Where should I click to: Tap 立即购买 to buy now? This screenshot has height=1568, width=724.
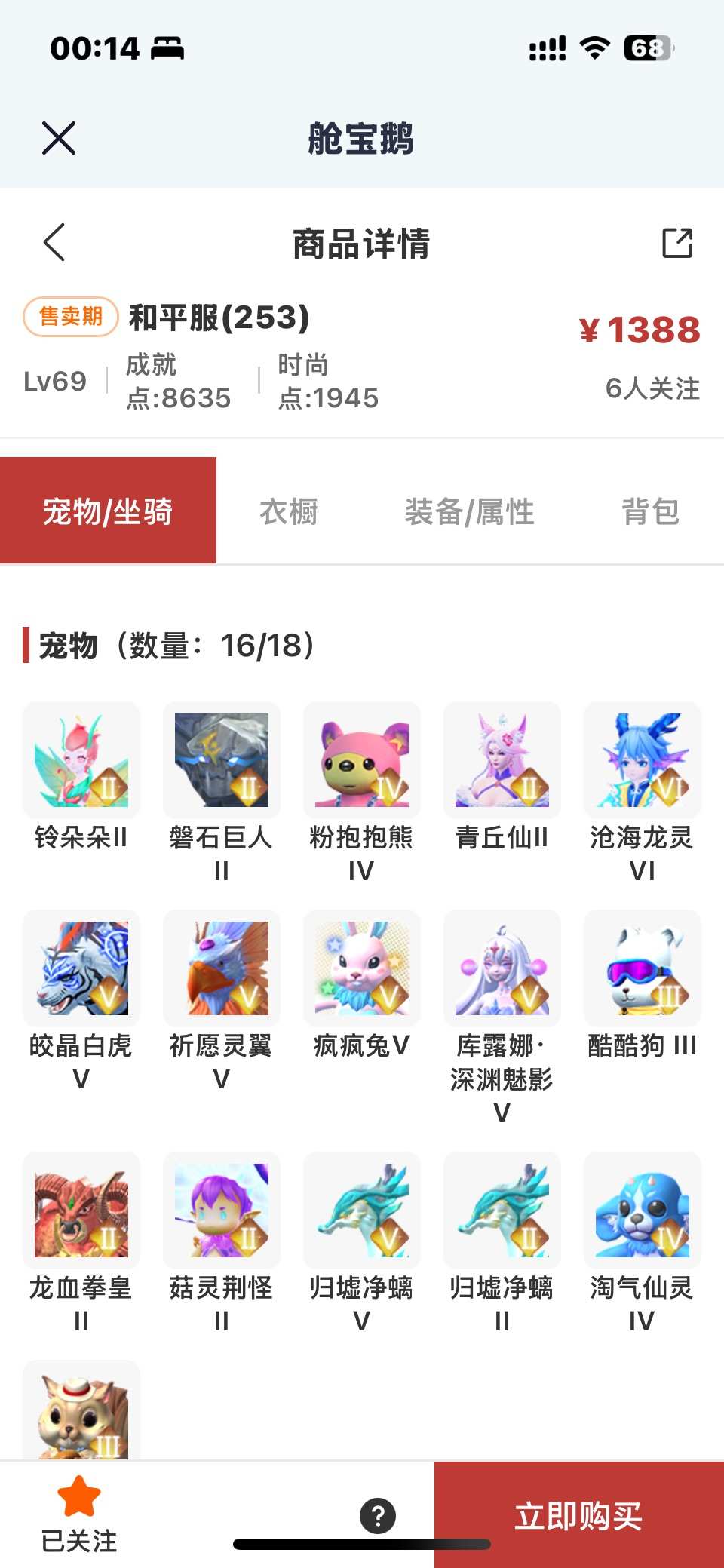pyautogui.click(x=578, y=1515)
